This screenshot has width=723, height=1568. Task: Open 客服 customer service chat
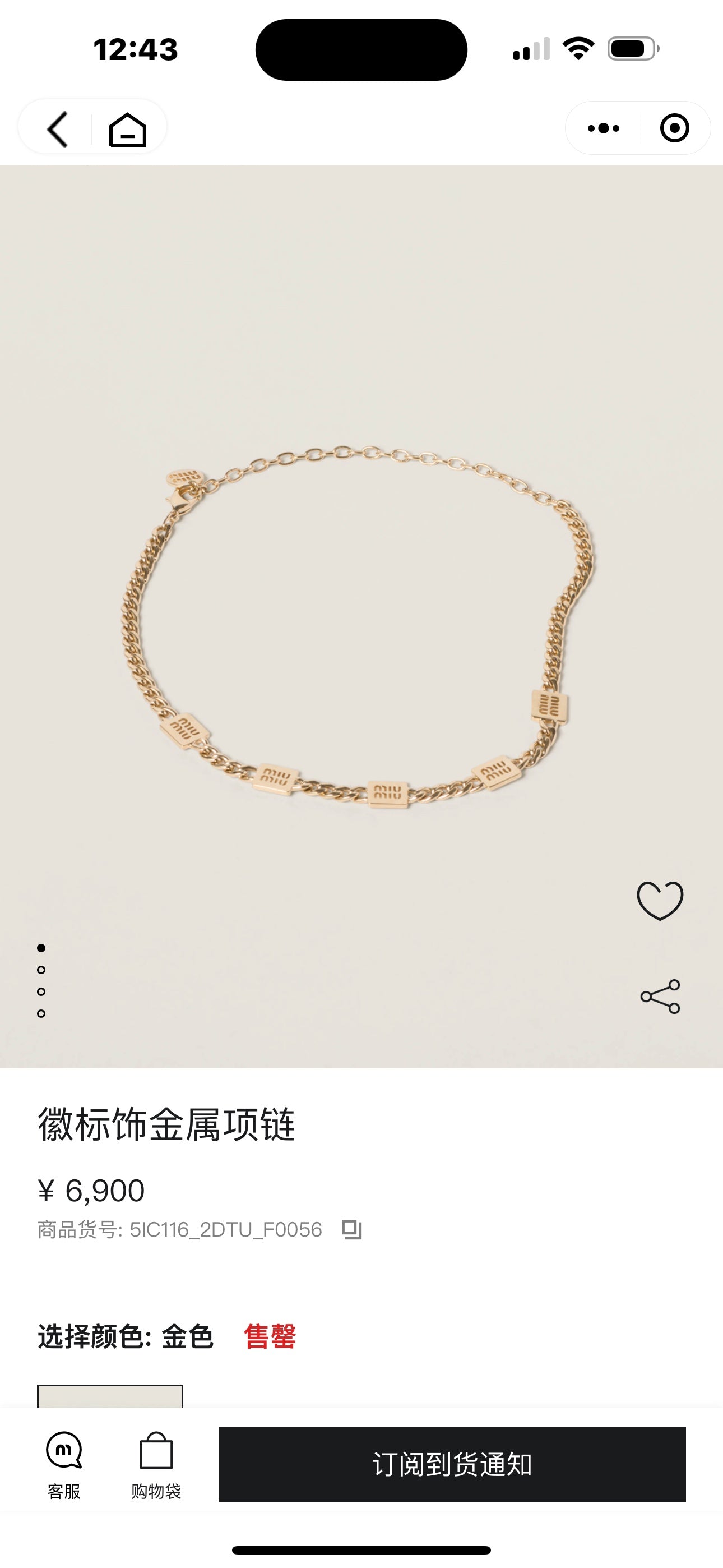point(64,1464)
